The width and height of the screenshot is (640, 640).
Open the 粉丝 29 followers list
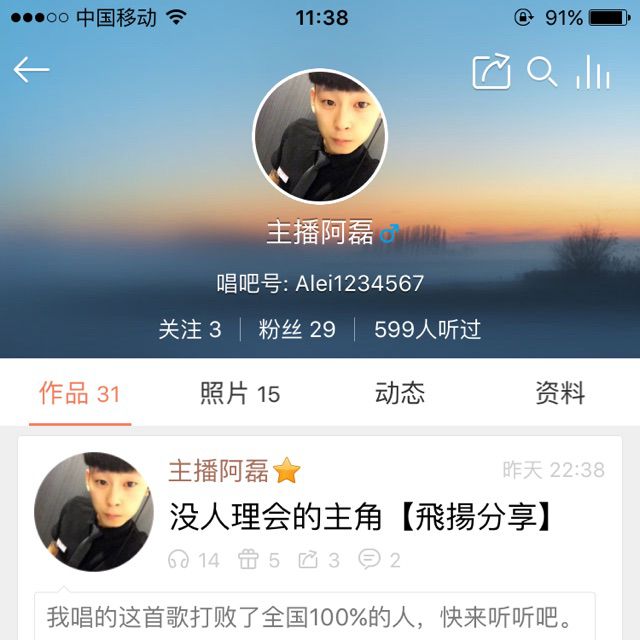point(297,330)
